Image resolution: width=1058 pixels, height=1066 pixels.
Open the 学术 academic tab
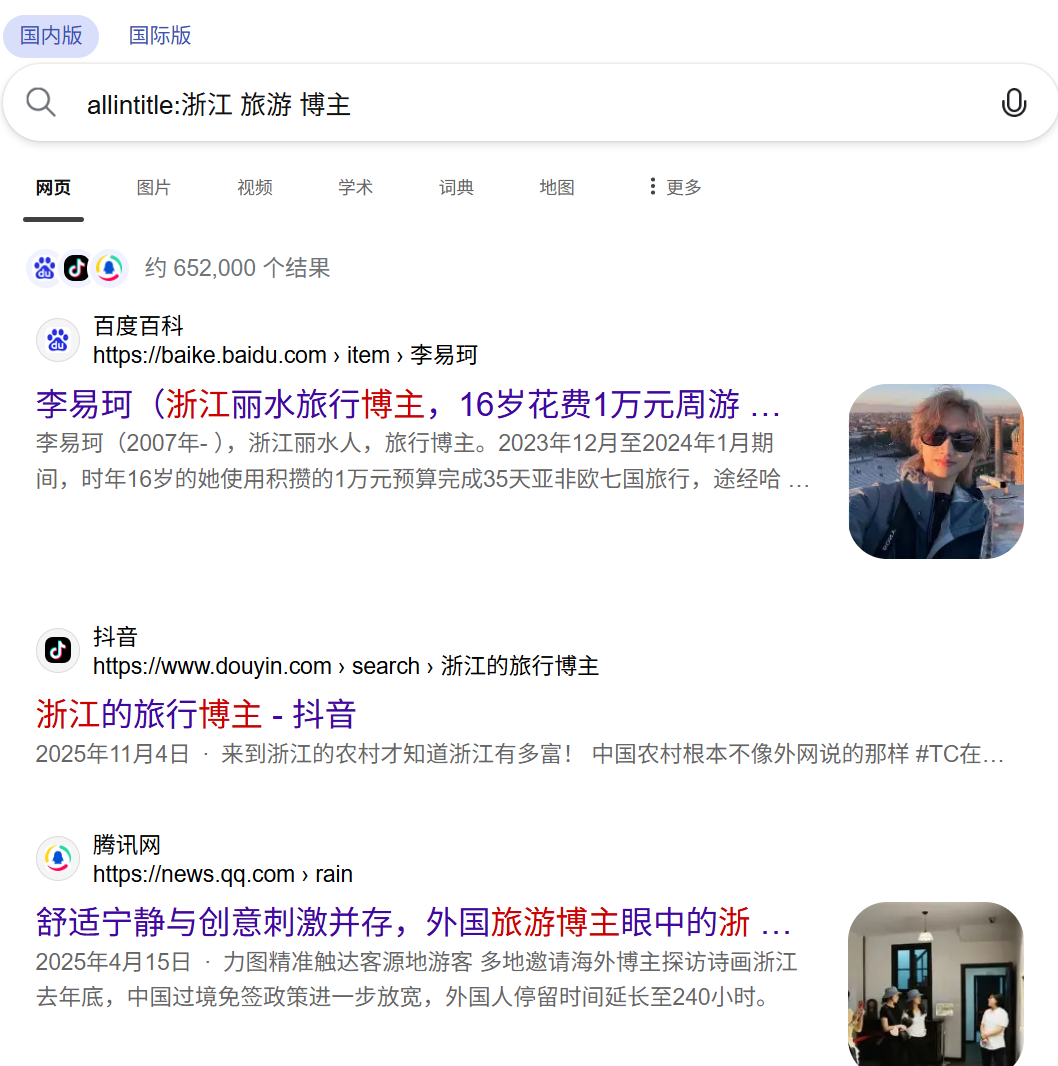[355, 187]
